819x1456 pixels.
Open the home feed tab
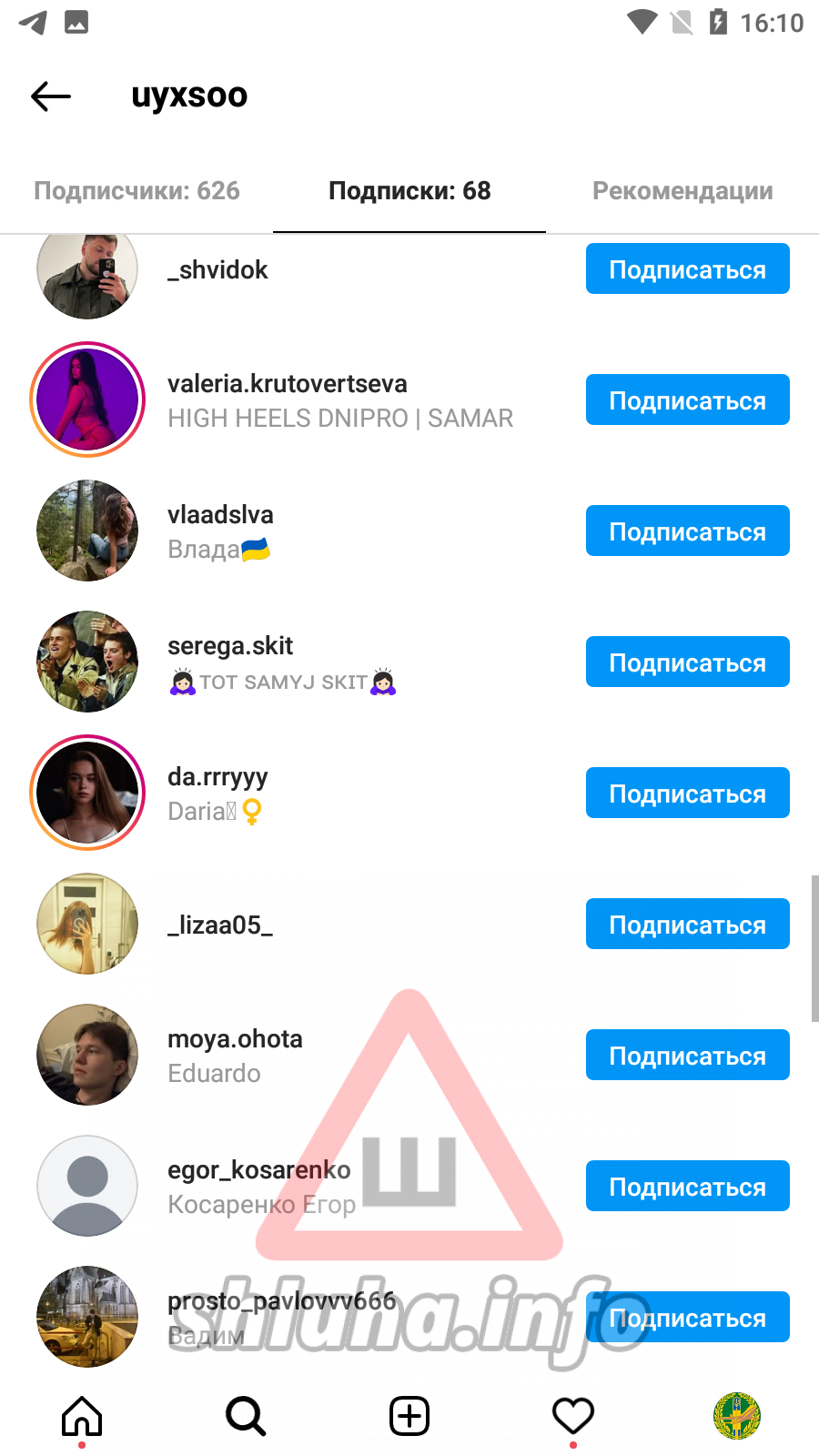coord(82,1416)
